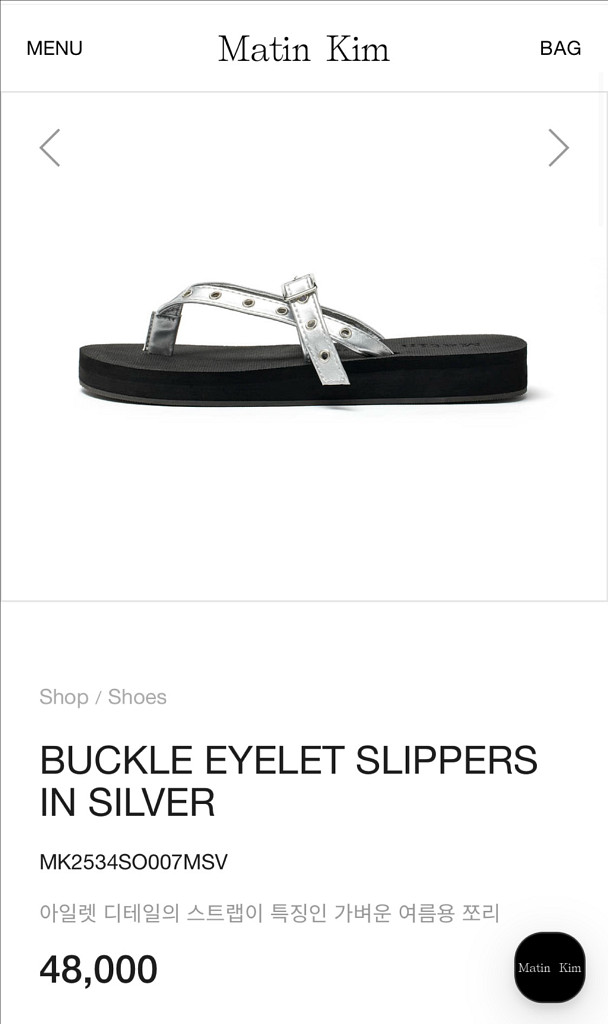Image resolution: width=608 pixels, height=1024 pixels.
Task: Go to Matin Kim home via header logo
Action: point(303,48)
